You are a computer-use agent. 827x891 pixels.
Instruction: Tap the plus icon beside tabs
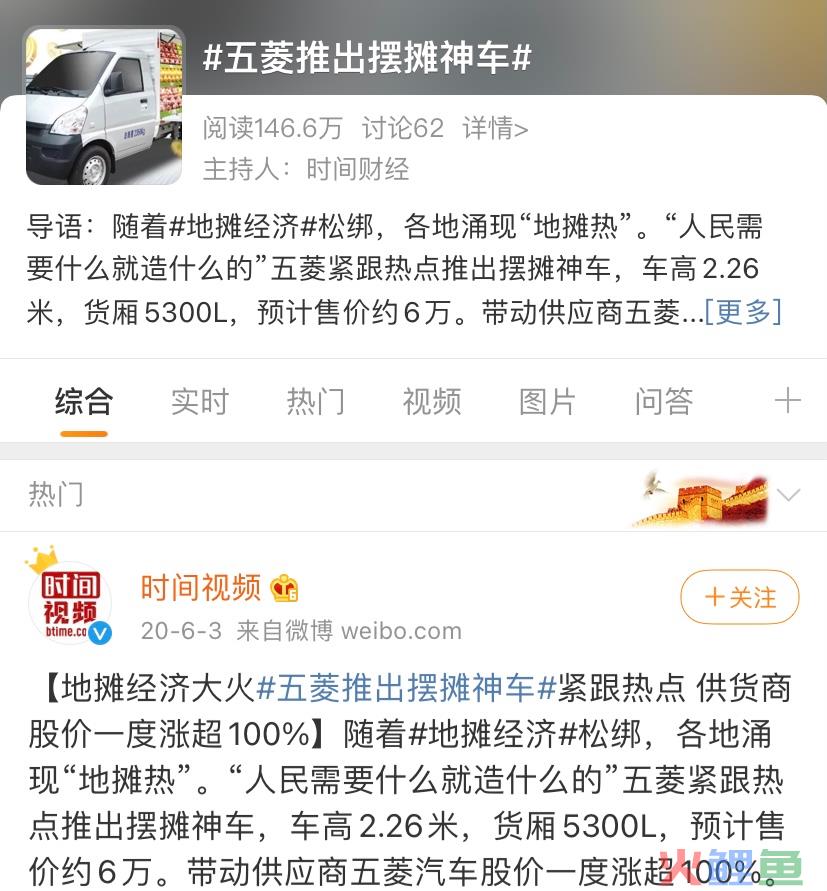click(788, 401)
